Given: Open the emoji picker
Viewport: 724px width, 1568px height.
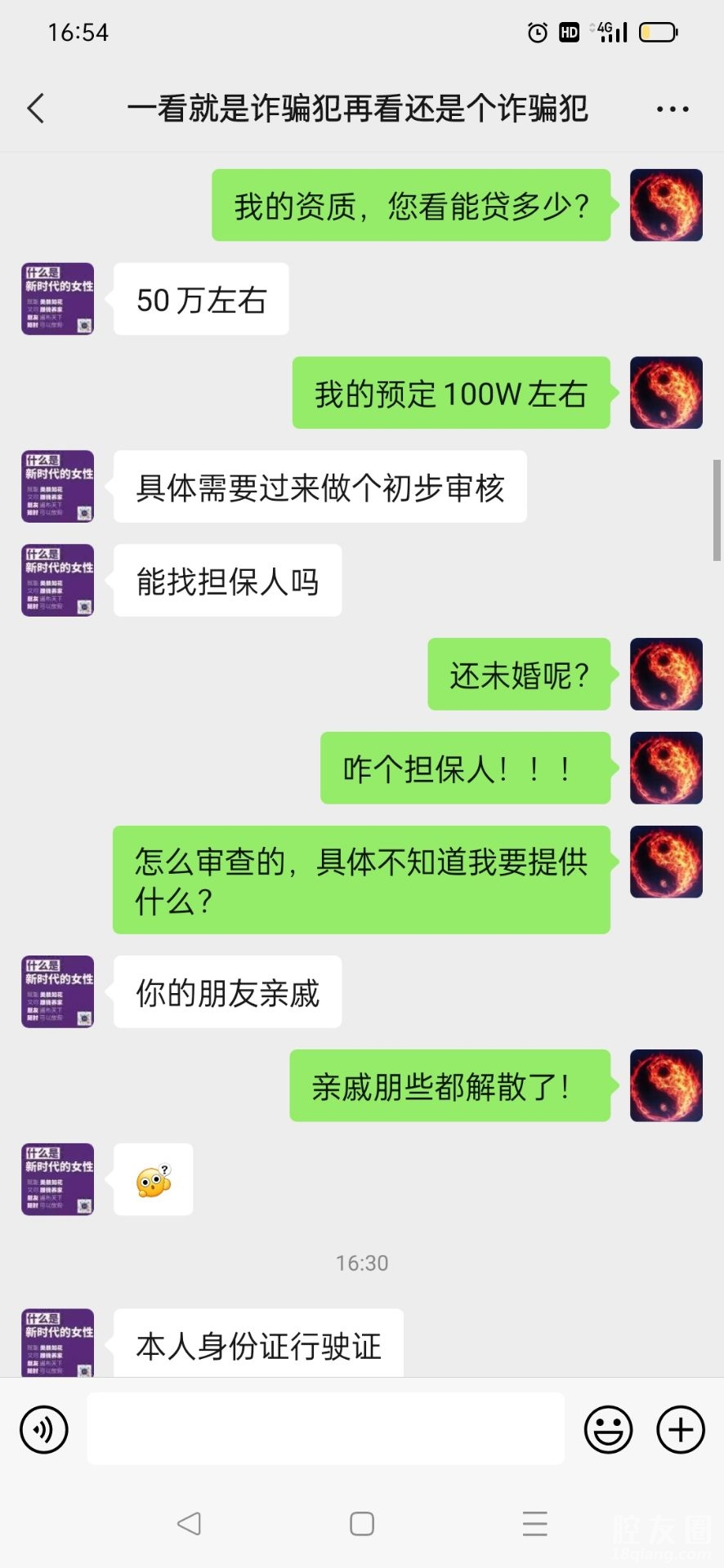Looking at the screenshot, I should coord(608,1429).
